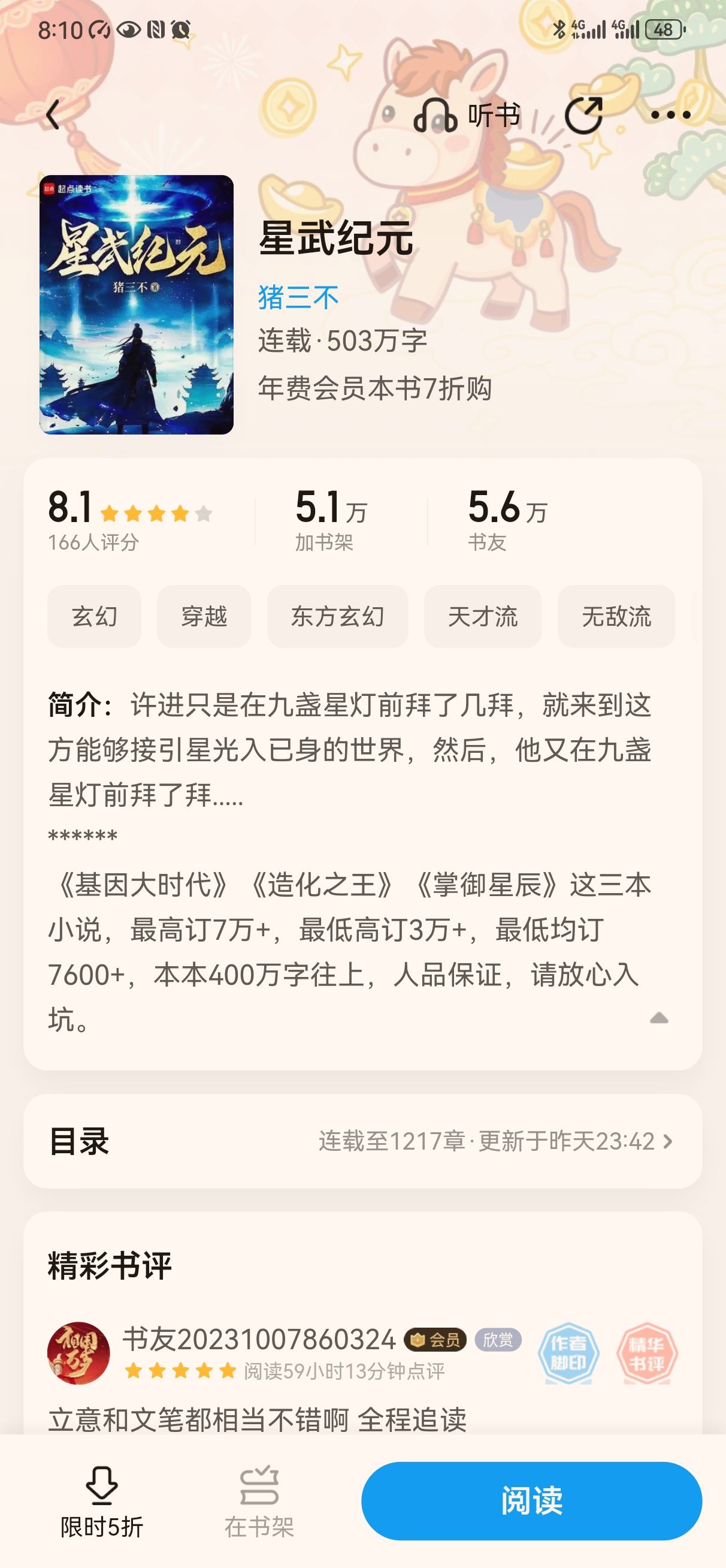Tap the 天才流 tag chip
Screen dimensions: 726x1568
click(x=483, y=617)
